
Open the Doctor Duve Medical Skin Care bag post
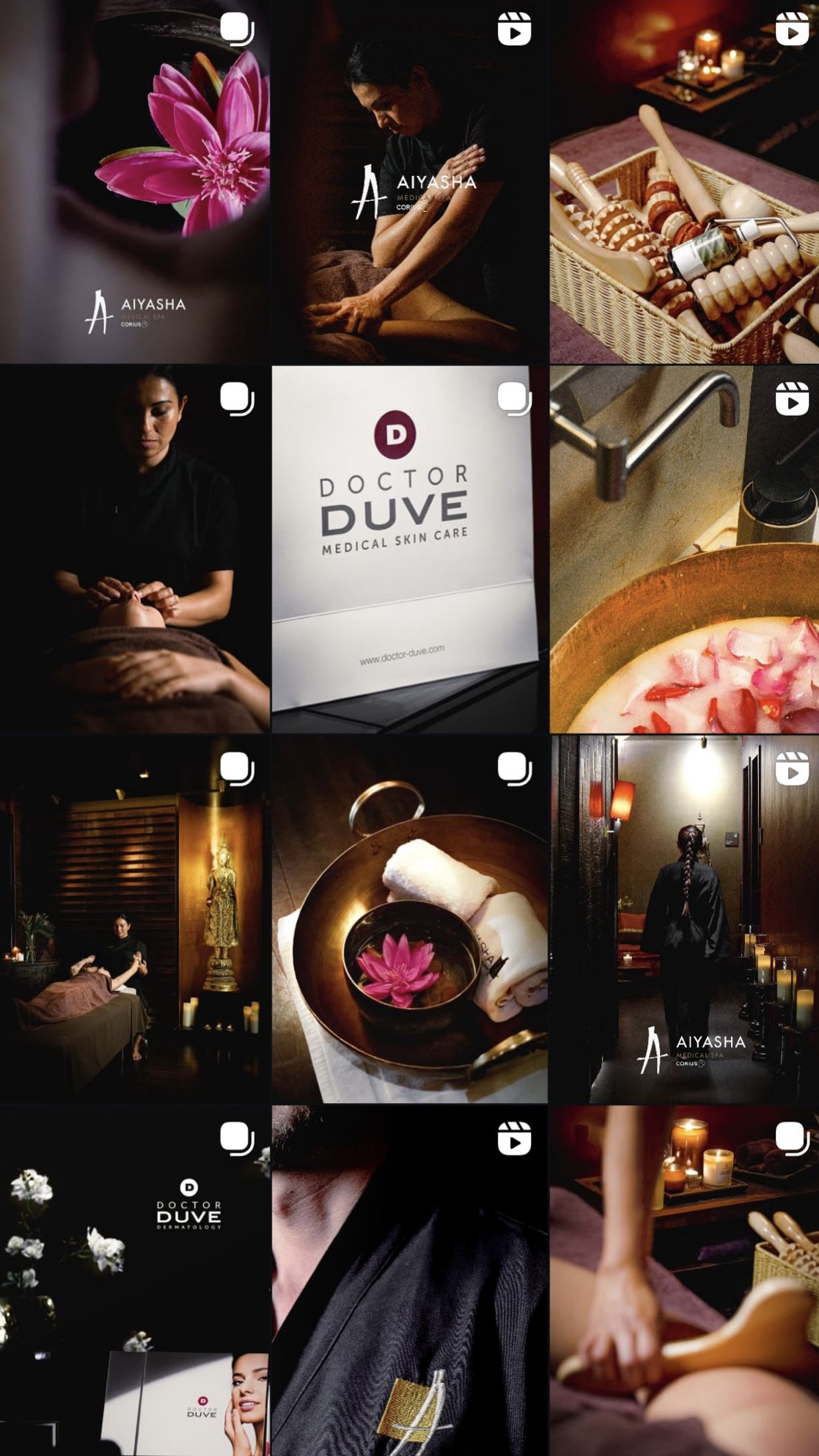point(409,550)
